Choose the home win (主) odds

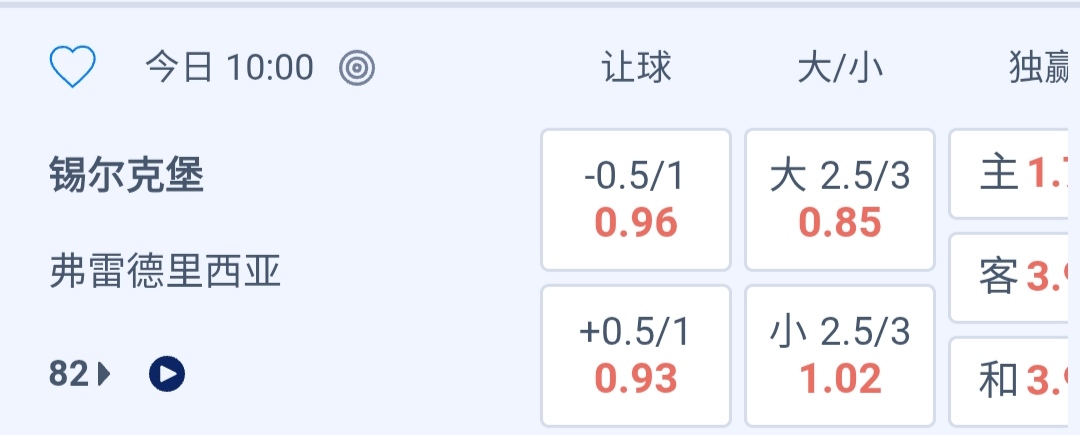pos(1015,174)
